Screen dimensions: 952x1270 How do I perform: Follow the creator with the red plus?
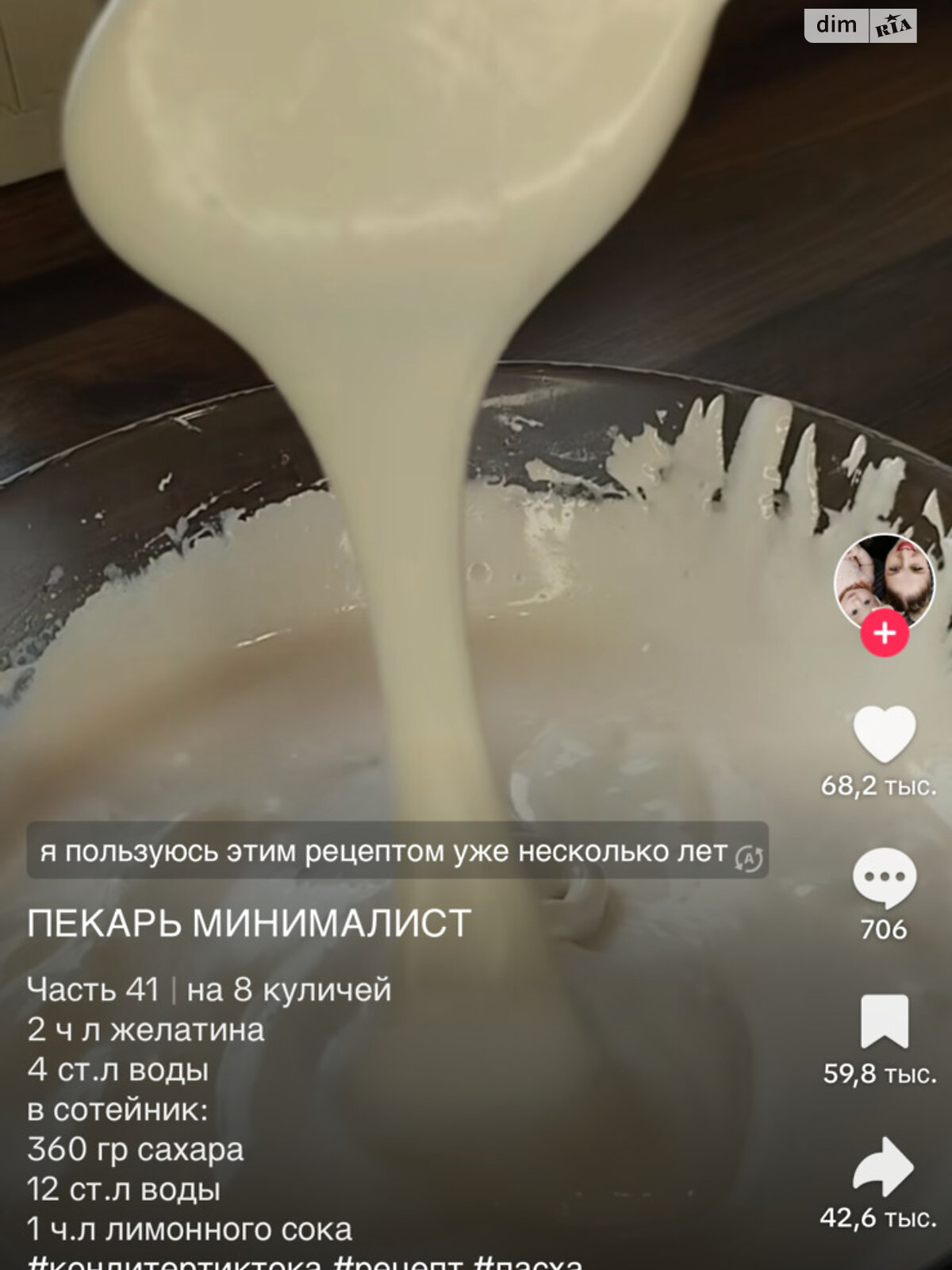point(884,633)
